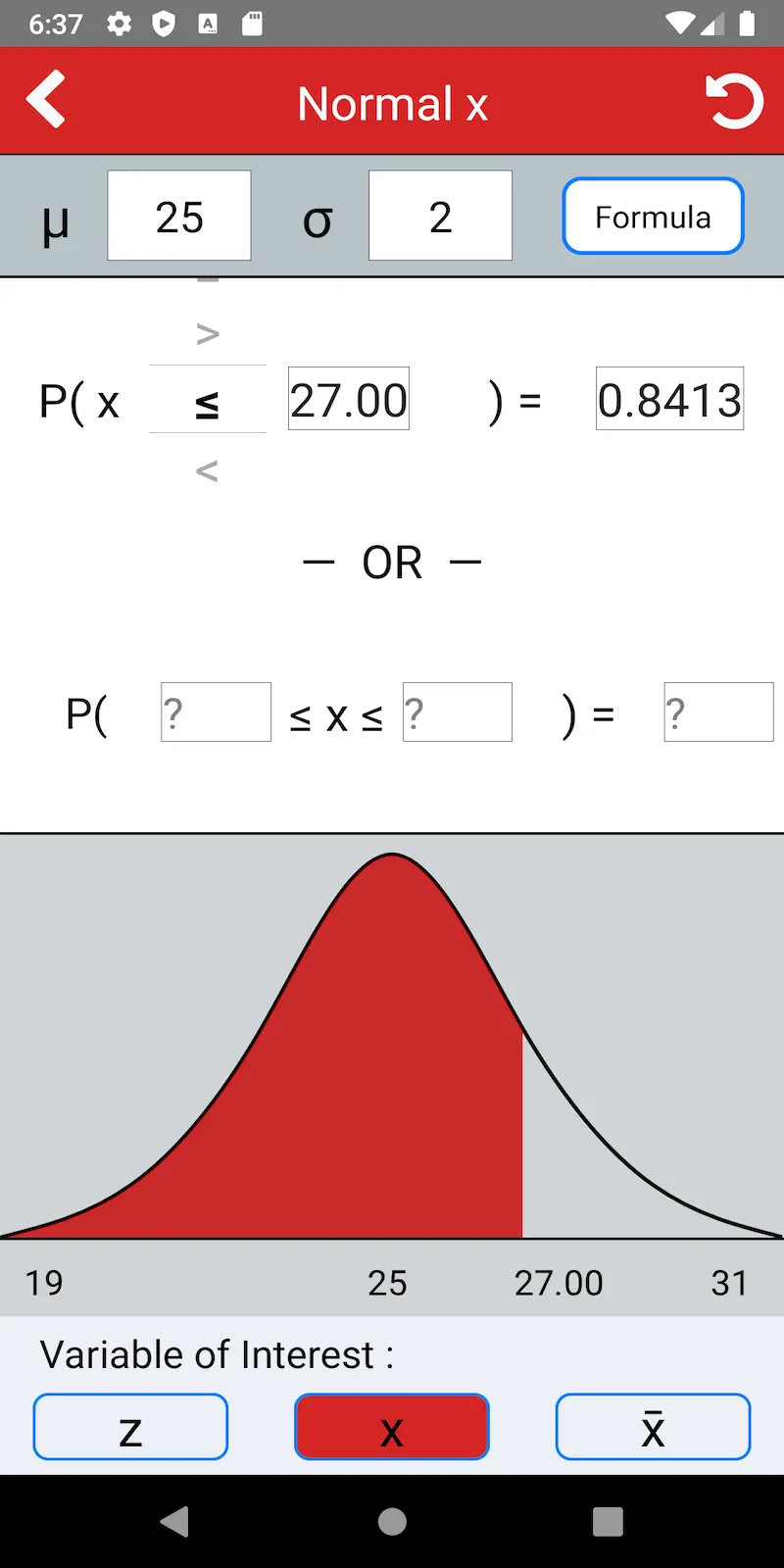Viewport: 784px width, 1568px height.
Task: Select the ≤ inequality symbol
Action: (x=208, y=402)
